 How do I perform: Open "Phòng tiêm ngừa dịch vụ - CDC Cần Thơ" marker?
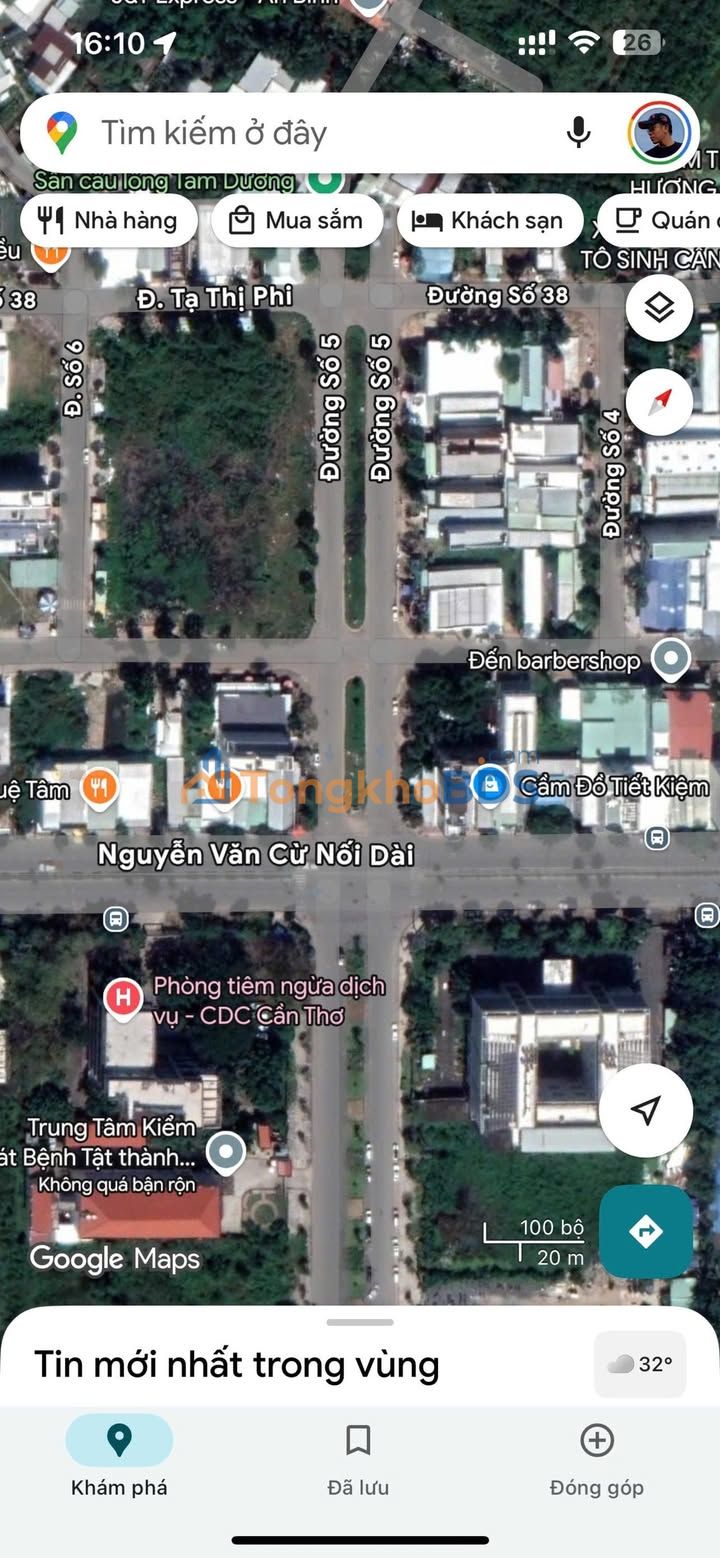124,999
